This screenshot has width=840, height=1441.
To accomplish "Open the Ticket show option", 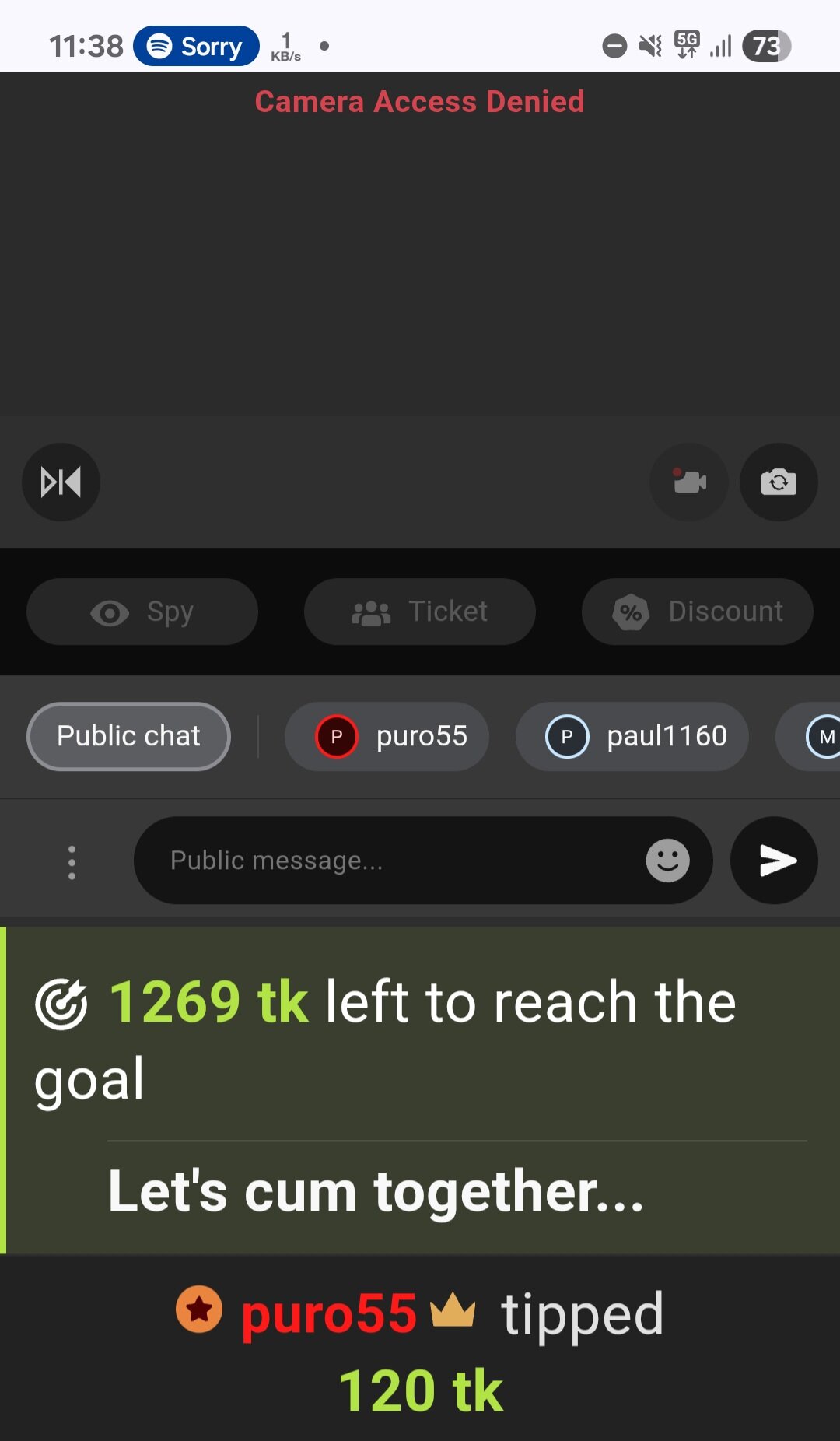I will coord(420,612).
